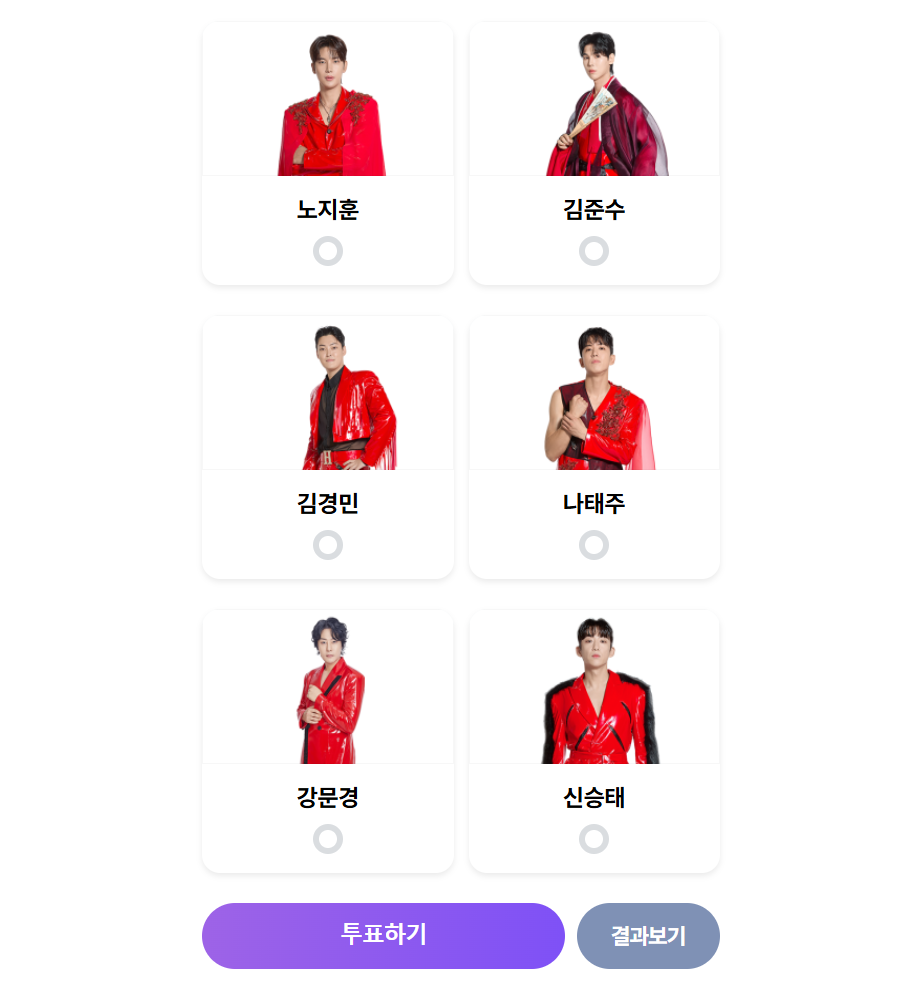
Task: Click the name label 김준수
Action: (594, 211)
